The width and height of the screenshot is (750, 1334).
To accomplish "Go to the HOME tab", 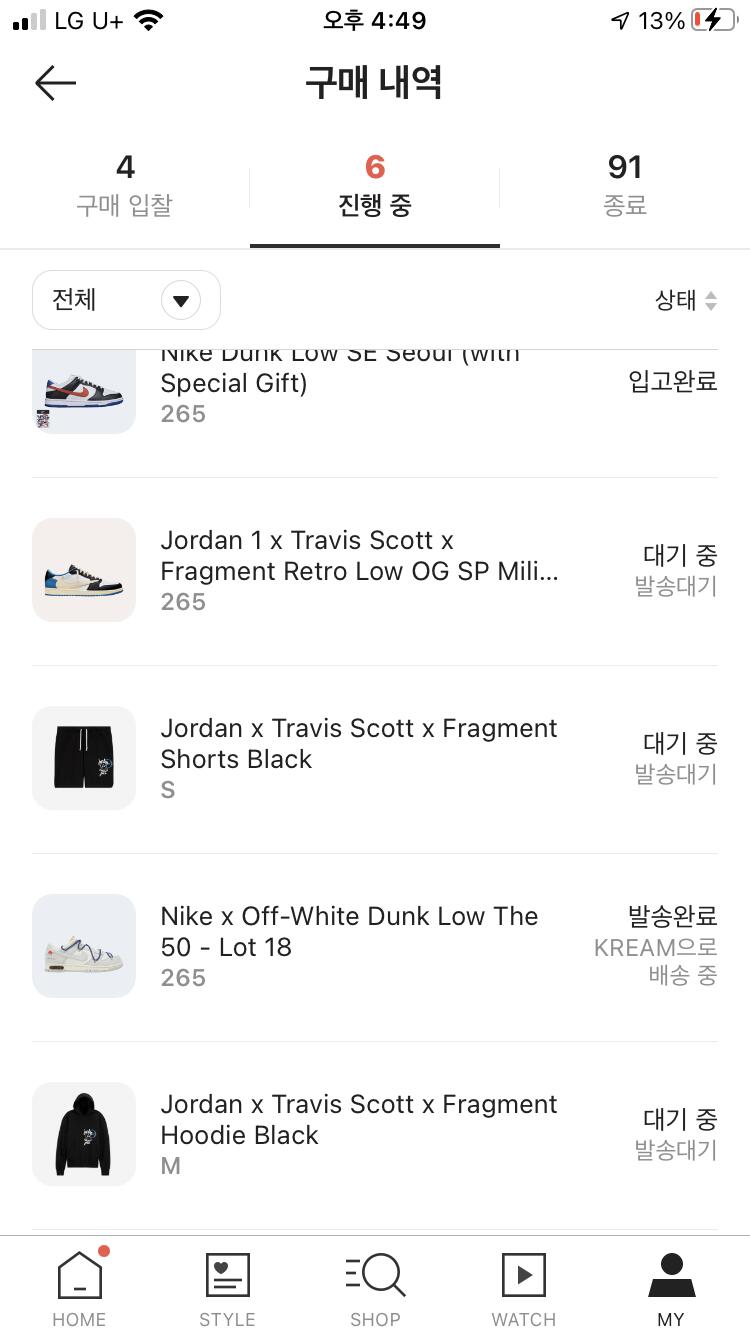I will (79, 1288).
